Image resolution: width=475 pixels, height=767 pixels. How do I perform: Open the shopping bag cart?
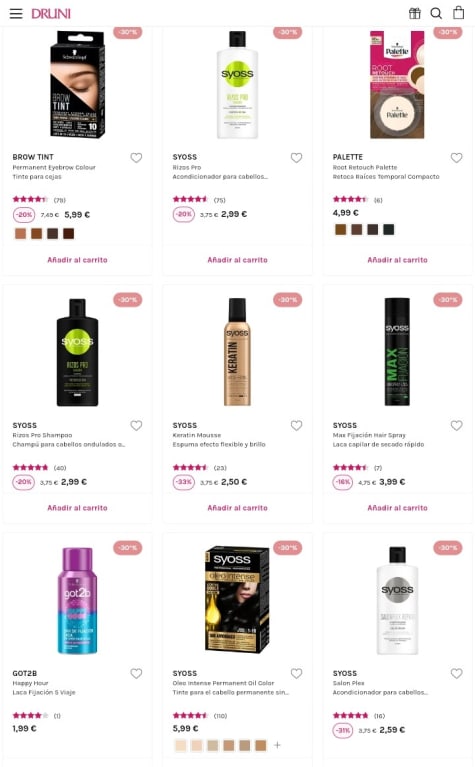[x=458, y=13]
